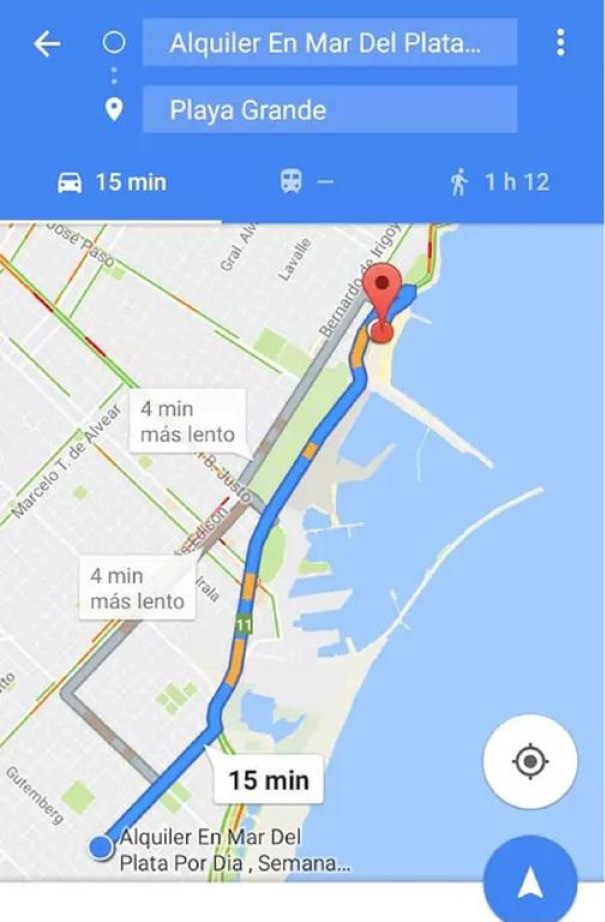Start navigation with the blue arrow button
Image resolution: width=605 pixels, height=922 pixels.
pyautogui.click(x=530, y=882)
